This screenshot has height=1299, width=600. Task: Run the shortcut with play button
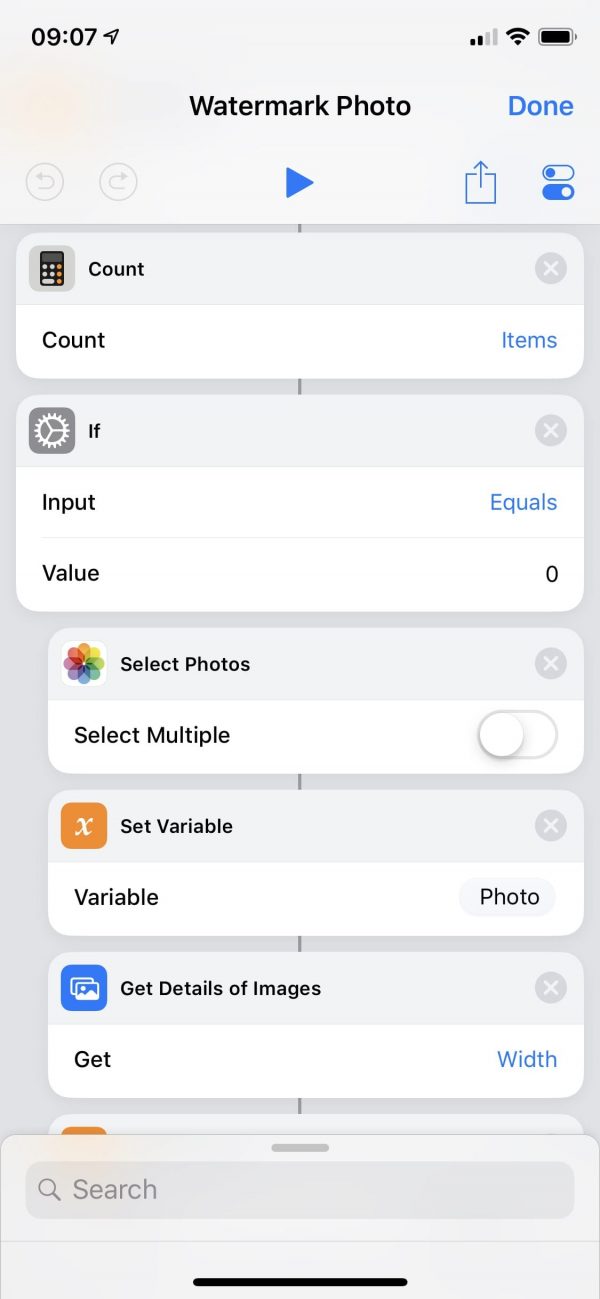[299, 182]
